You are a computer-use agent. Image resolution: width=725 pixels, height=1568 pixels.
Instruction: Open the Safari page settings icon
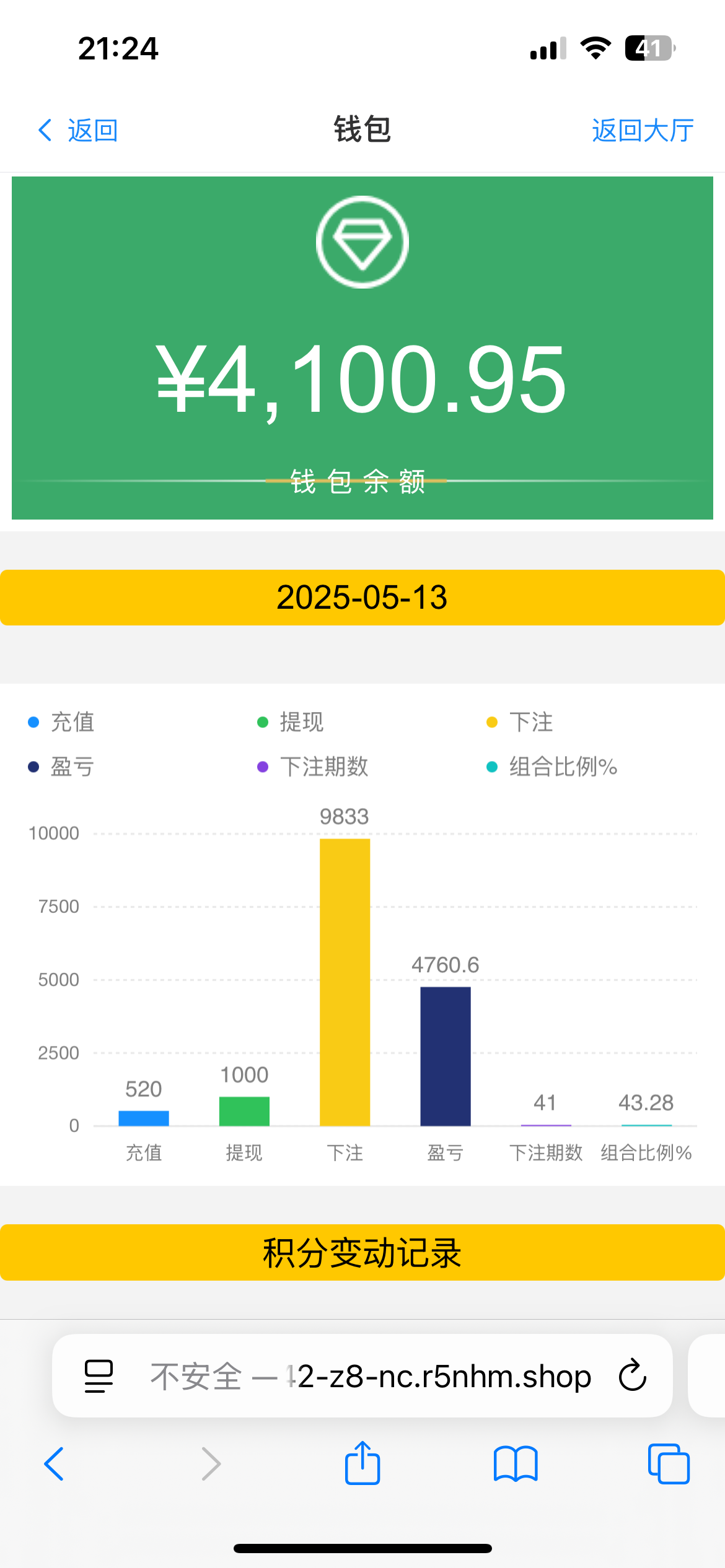click(x=99, y=1376)
